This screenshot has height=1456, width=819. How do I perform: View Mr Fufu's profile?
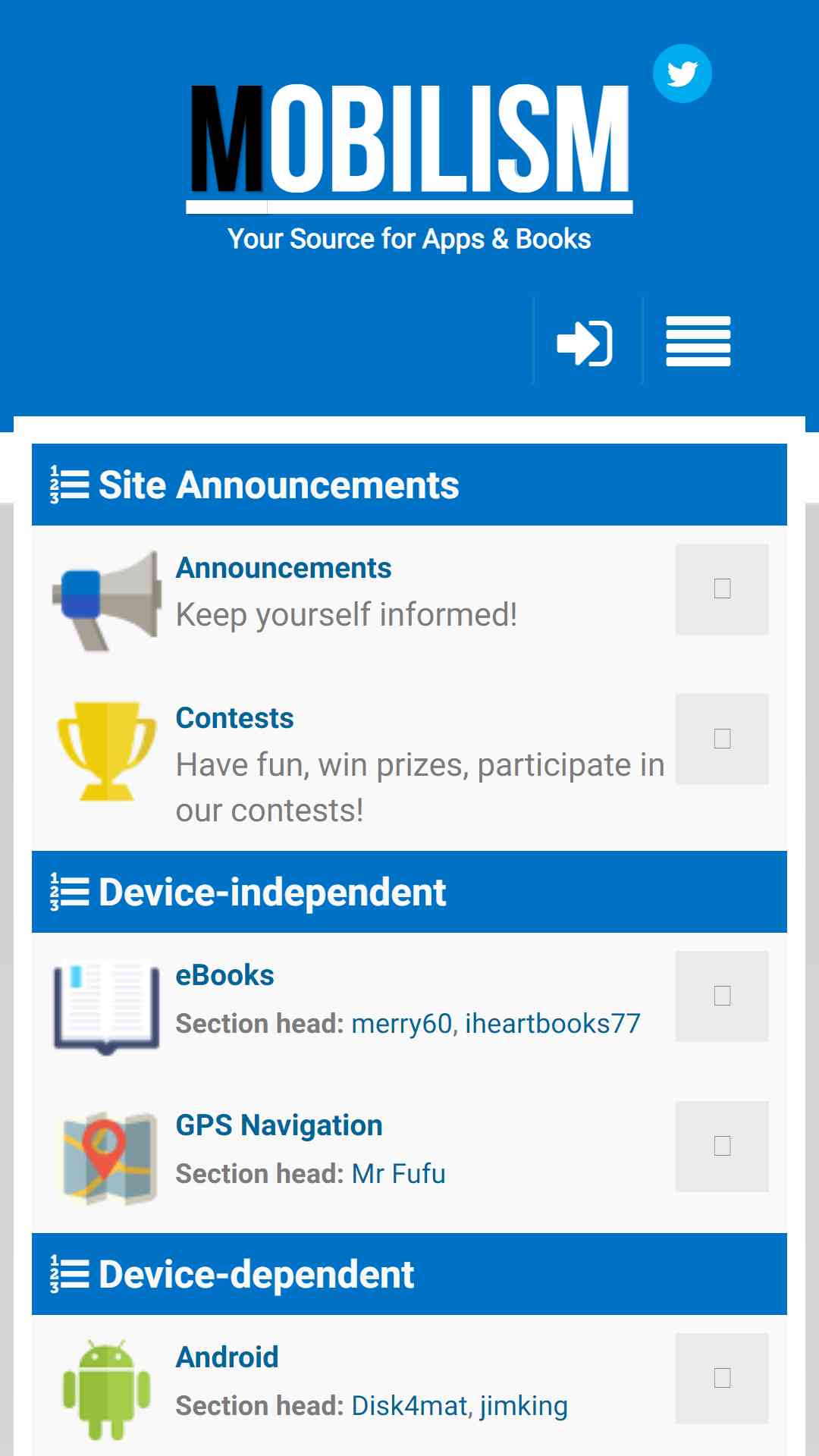coord(399,1174)
